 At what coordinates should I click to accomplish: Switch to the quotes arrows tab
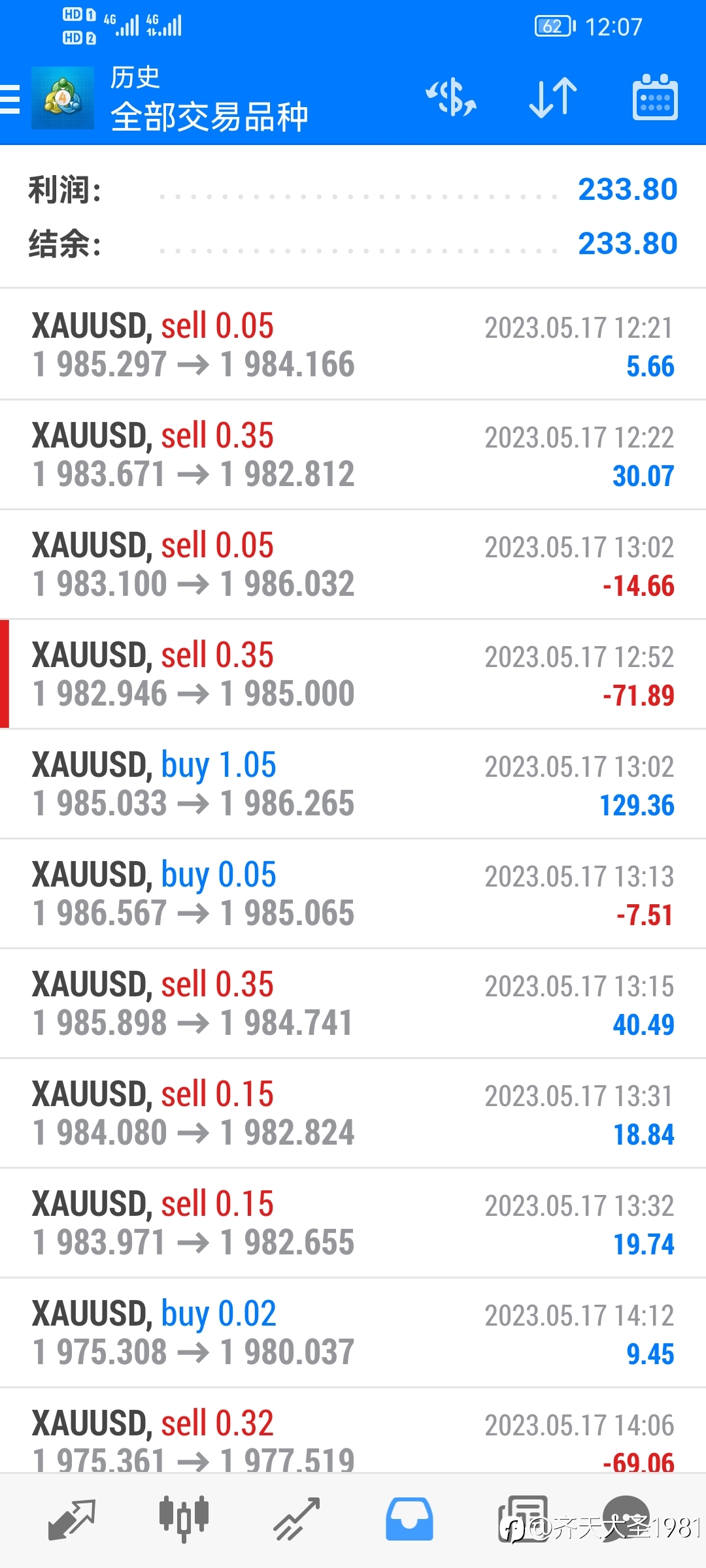coord(72,1520)
